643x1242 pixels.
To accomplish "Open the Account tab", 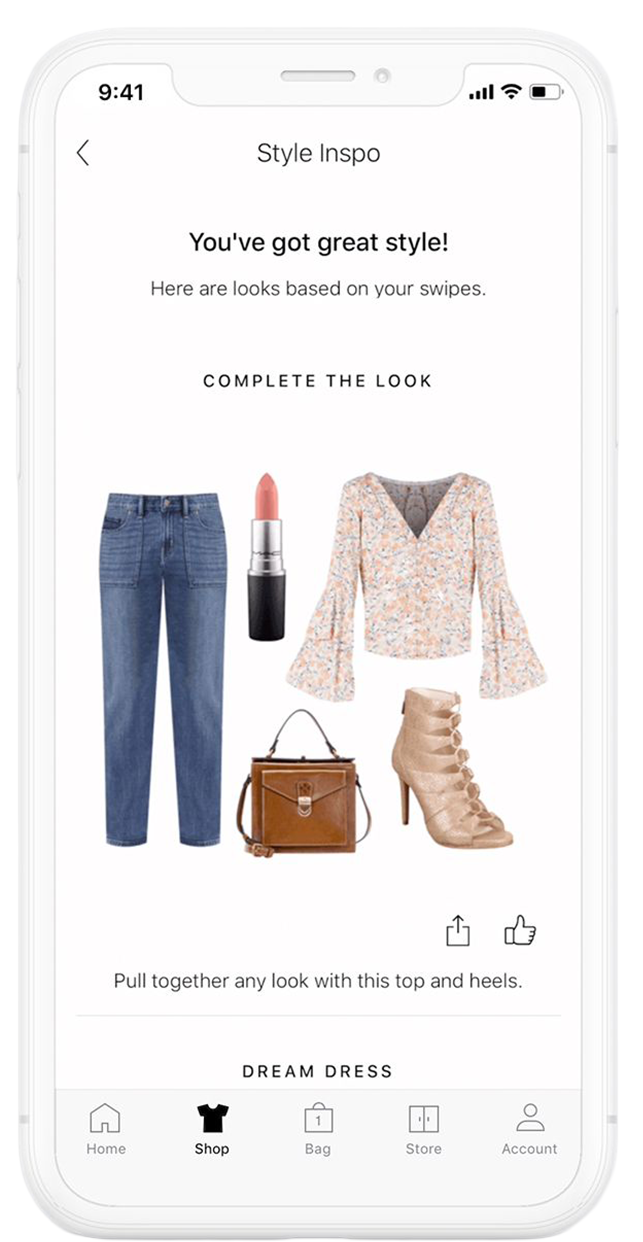I will click(529, 1129).
